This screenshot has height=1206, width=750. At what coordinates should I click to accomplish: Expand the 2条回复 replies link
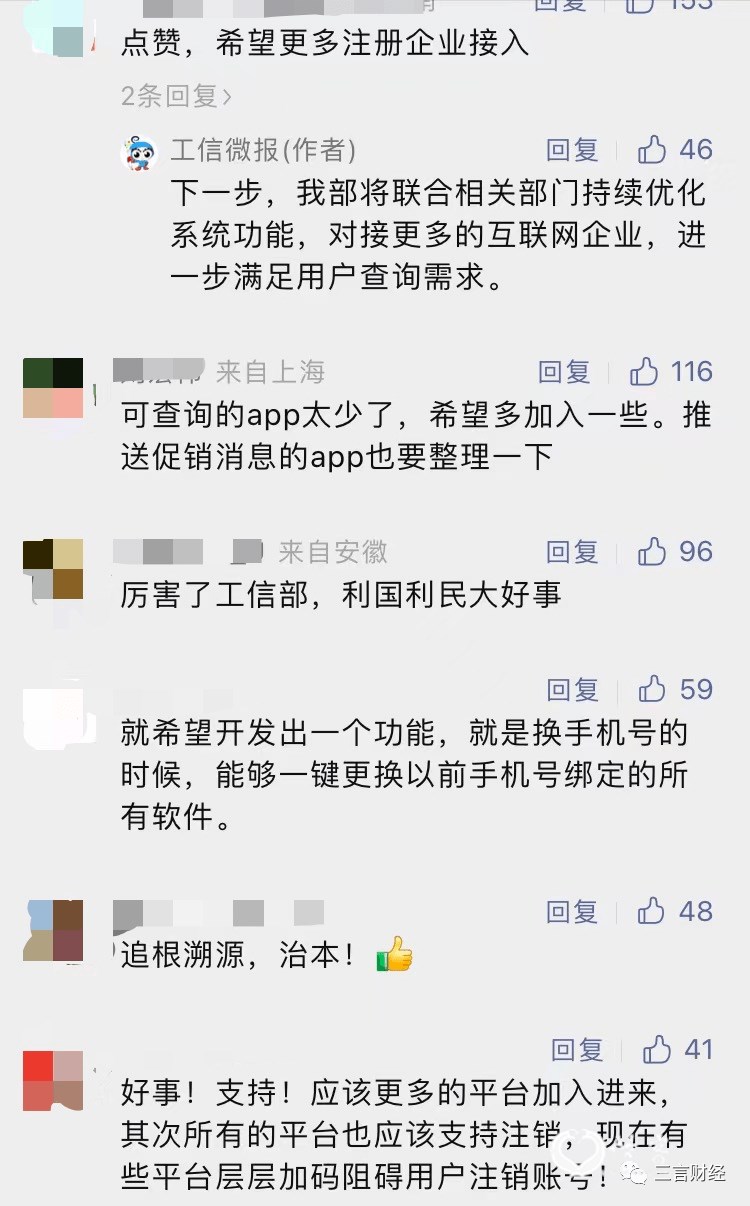coord(176,96)
